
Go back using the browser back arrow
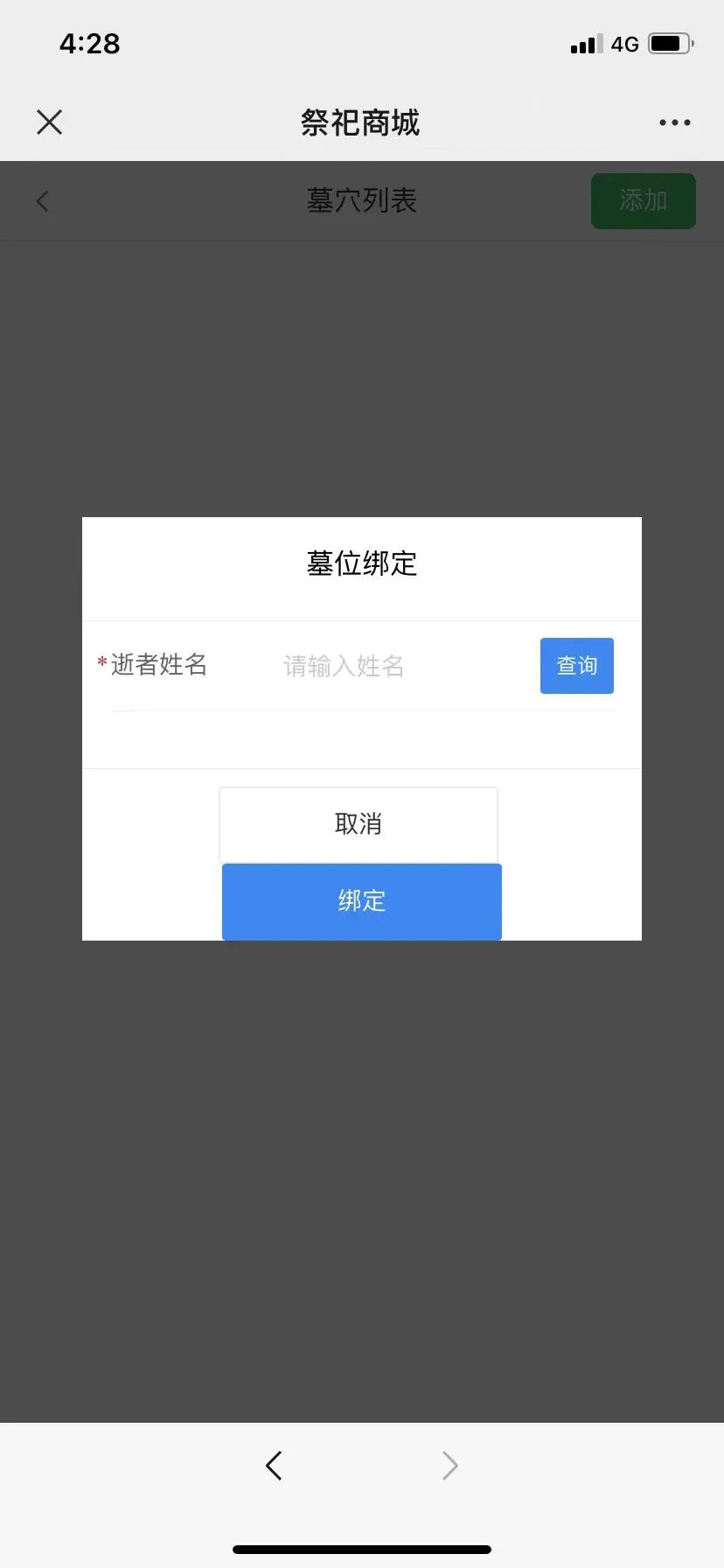coord(274,1465)
